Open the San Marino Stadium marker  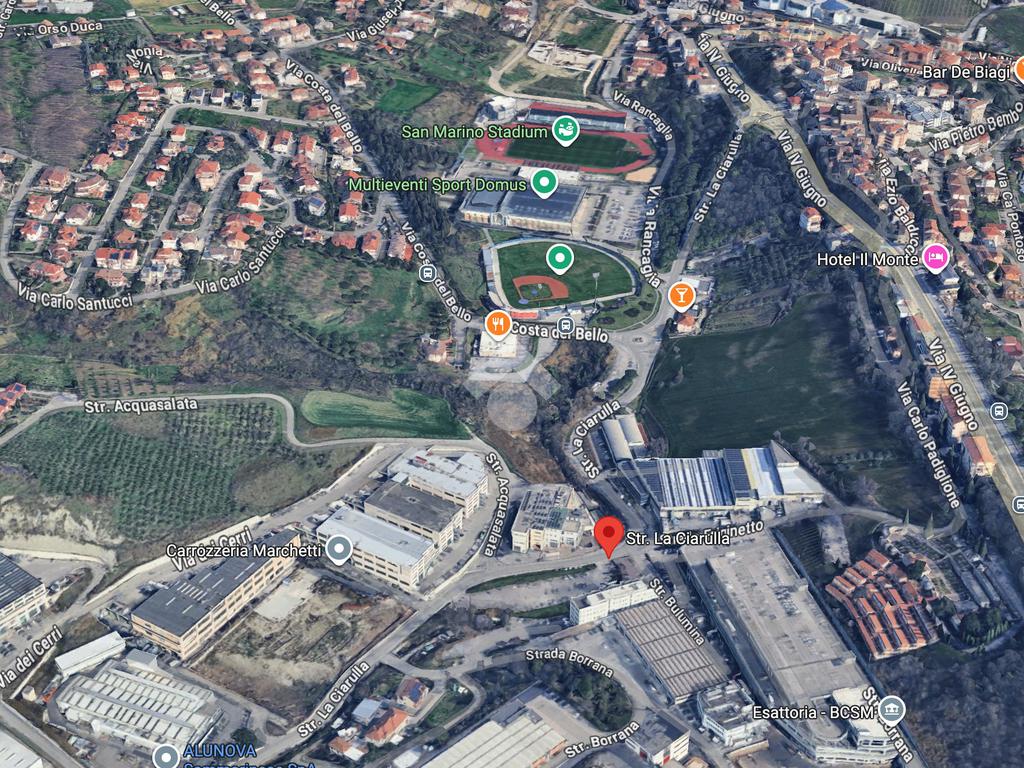tap(565, 131)
